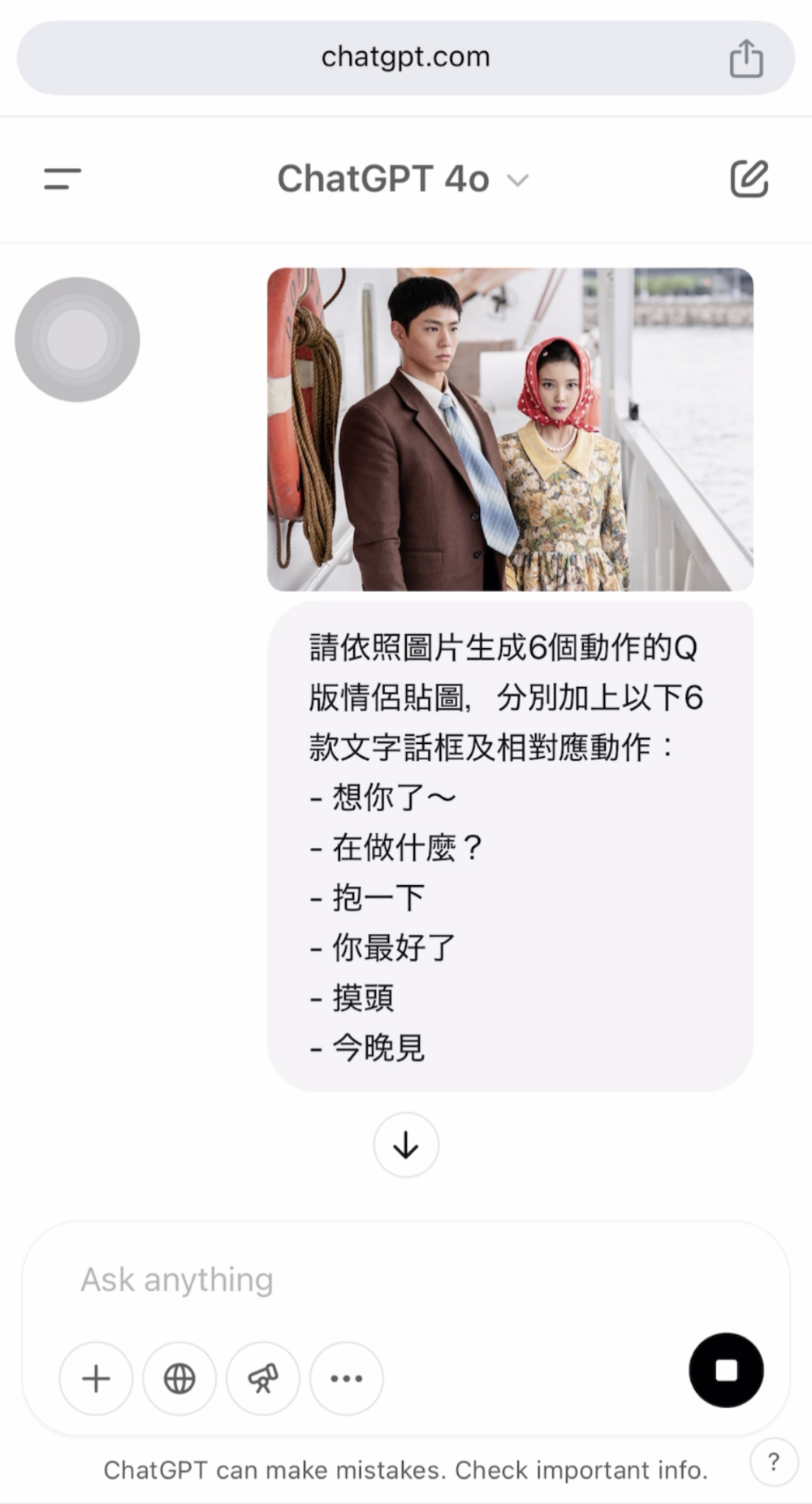Tap the Share icon in the address bar
This screenshot has width=812, height=1504.
(746, 57)
